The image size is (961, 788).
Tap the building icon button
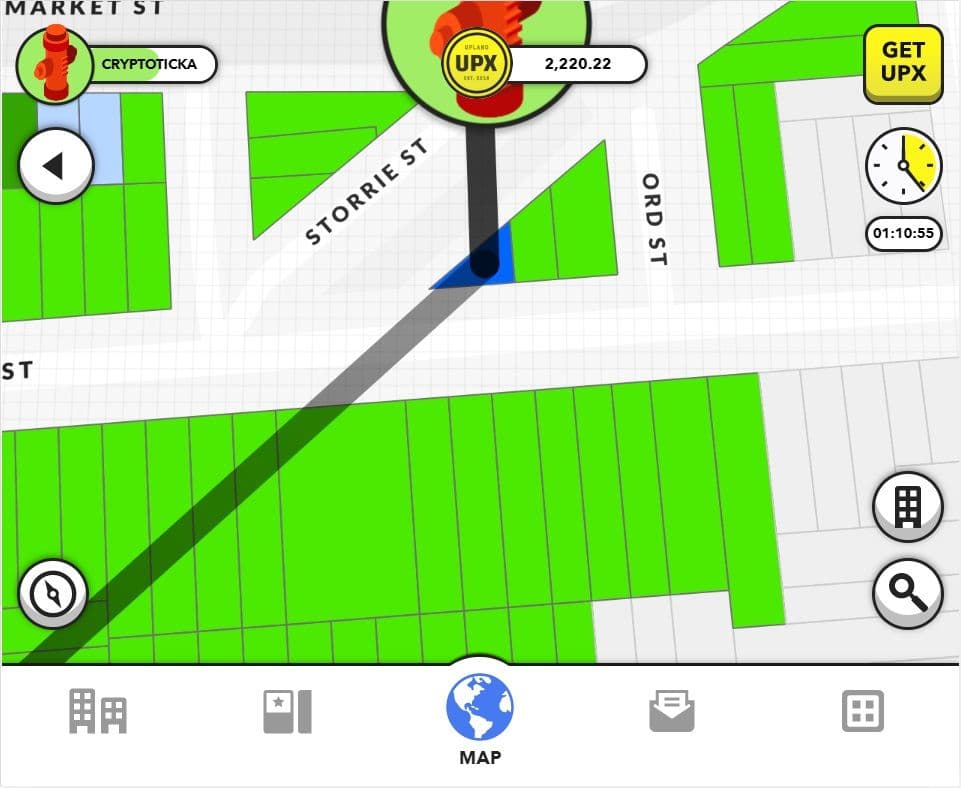[907, 506]
